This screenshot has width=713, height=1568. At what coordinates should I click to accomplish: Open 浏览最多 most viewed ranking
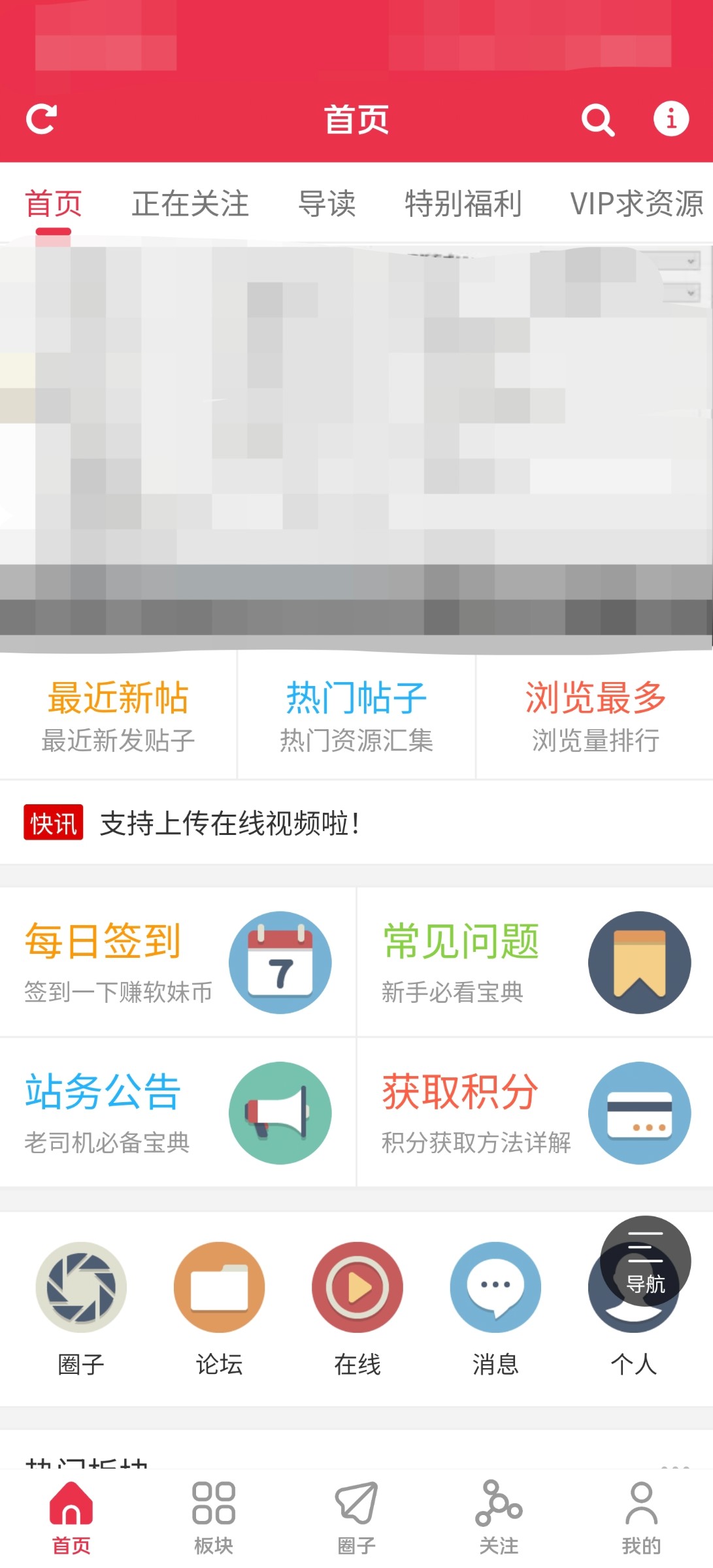pos(595,715)
